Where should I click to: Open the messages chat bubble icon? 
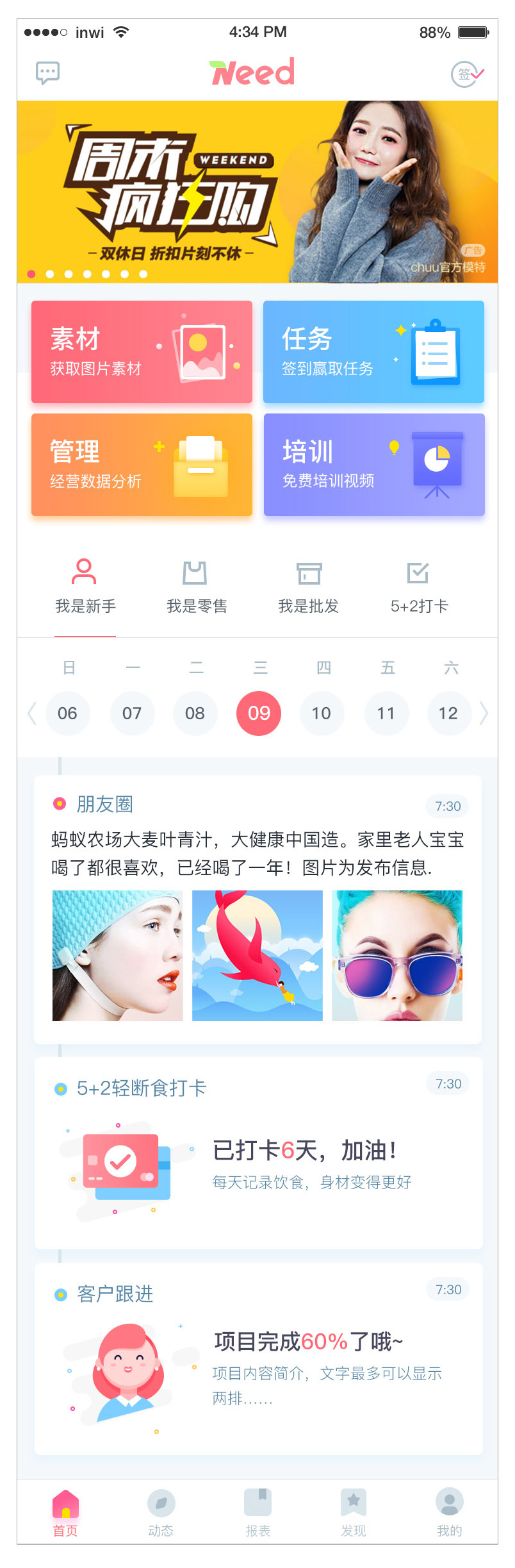click(47, 73)
